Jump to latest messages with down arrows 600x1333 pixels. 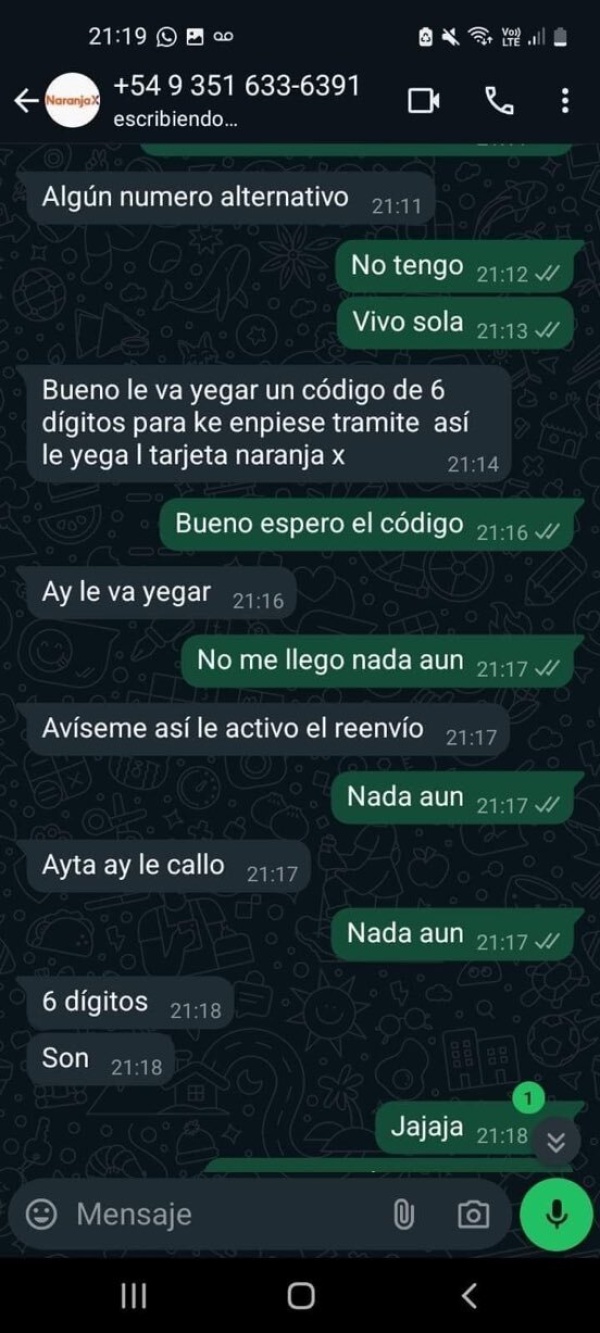click(x=557, y=1141)
